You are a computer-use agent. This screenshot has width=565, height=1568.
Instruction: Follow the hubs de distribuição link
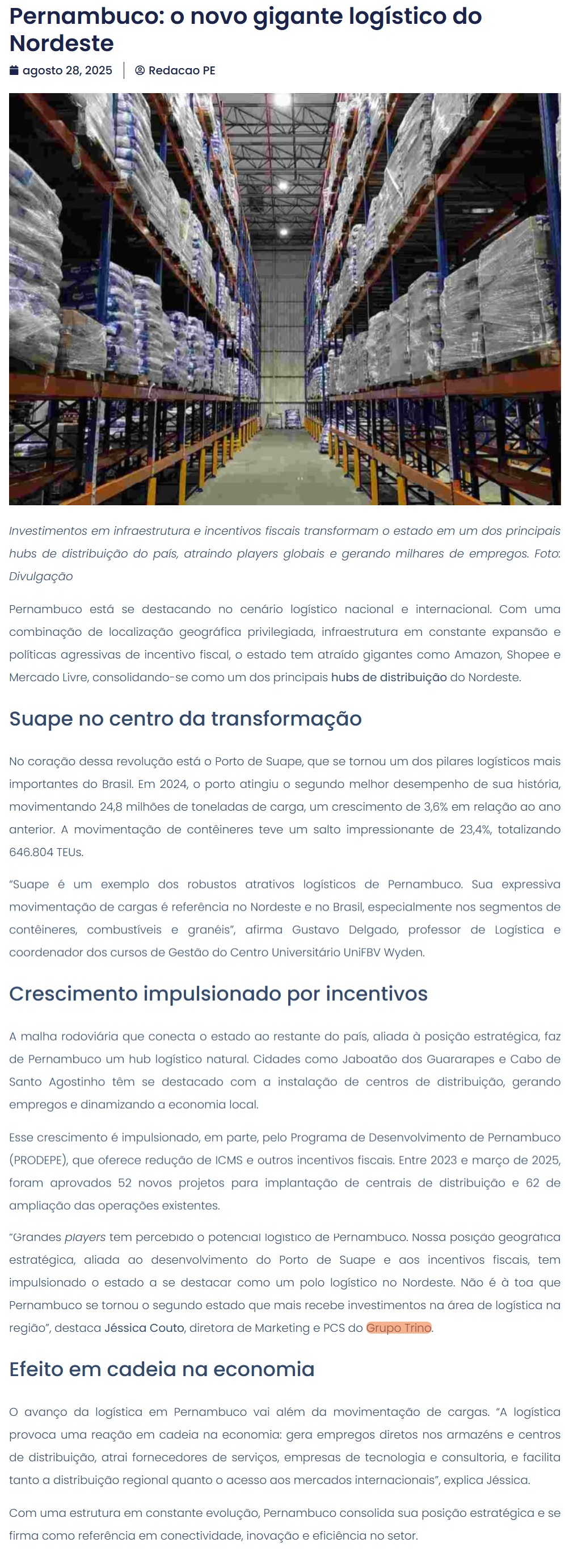[388, 677]
